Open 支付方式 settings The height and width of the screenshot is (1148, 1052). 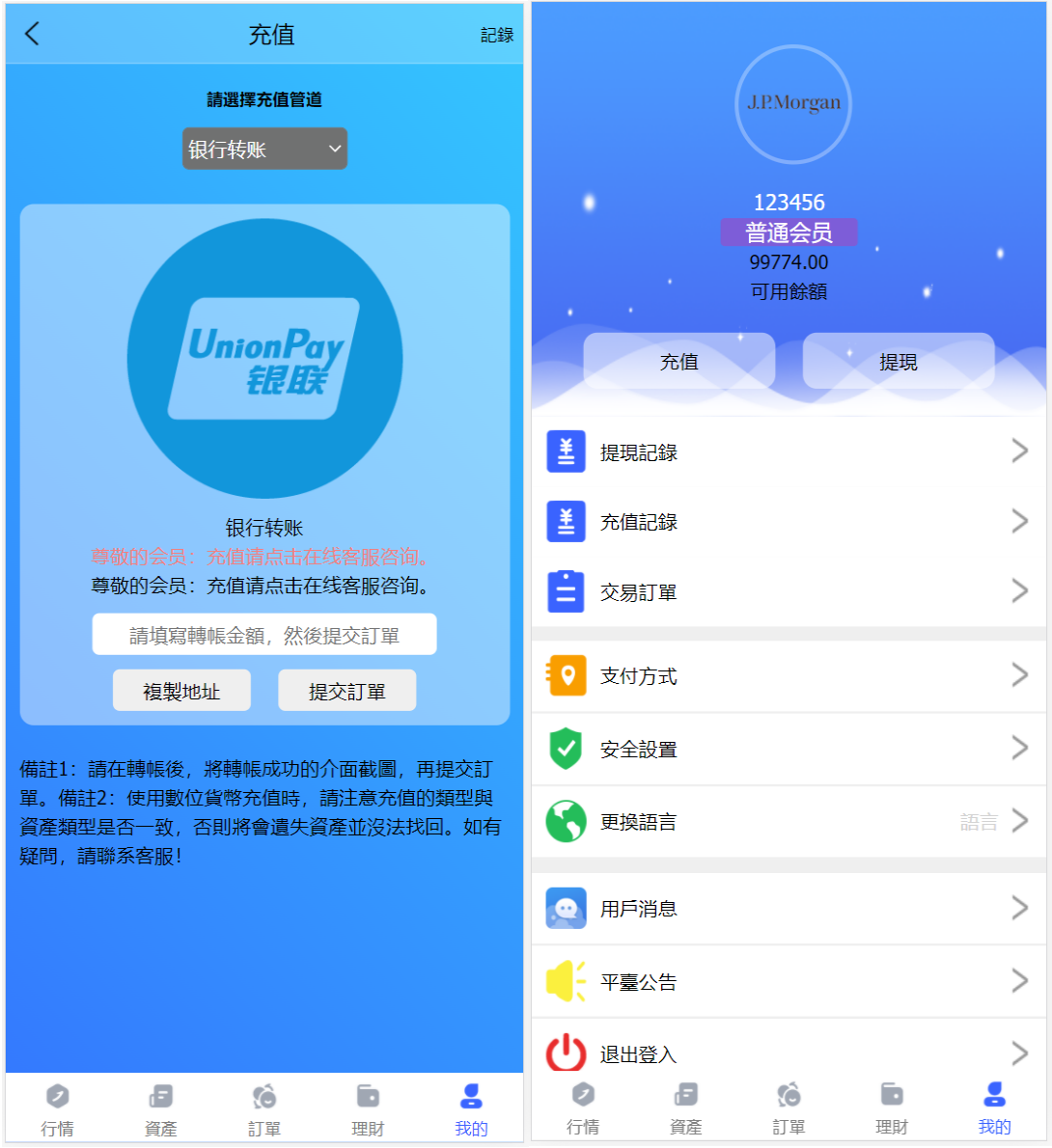(788, 676)
